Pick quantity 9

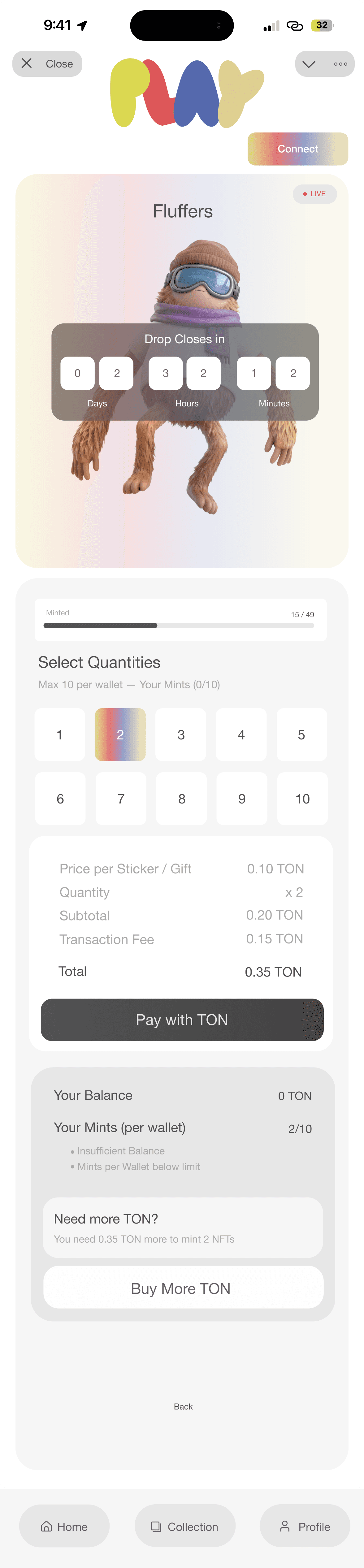[x=242, y=799]
